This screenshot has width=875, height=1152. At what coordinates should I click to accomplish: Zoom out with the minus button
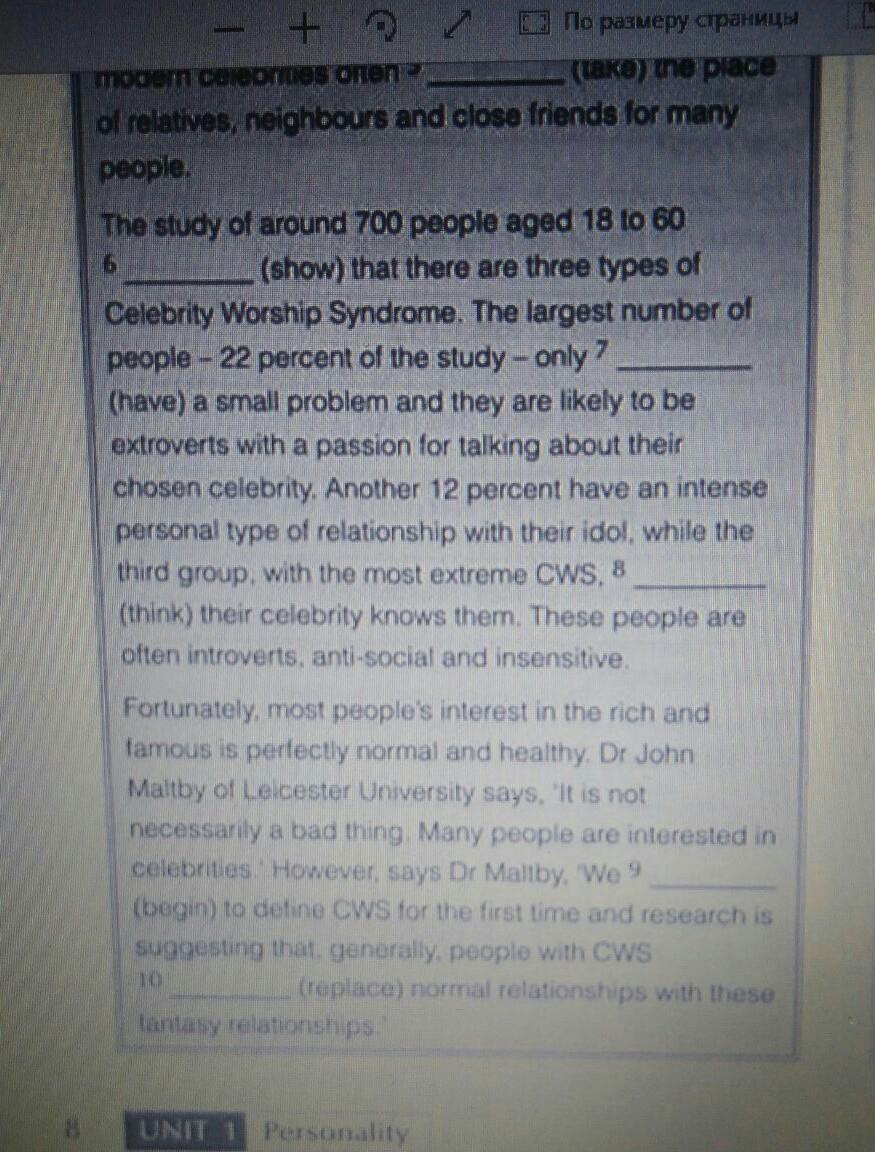click(231, 30)
